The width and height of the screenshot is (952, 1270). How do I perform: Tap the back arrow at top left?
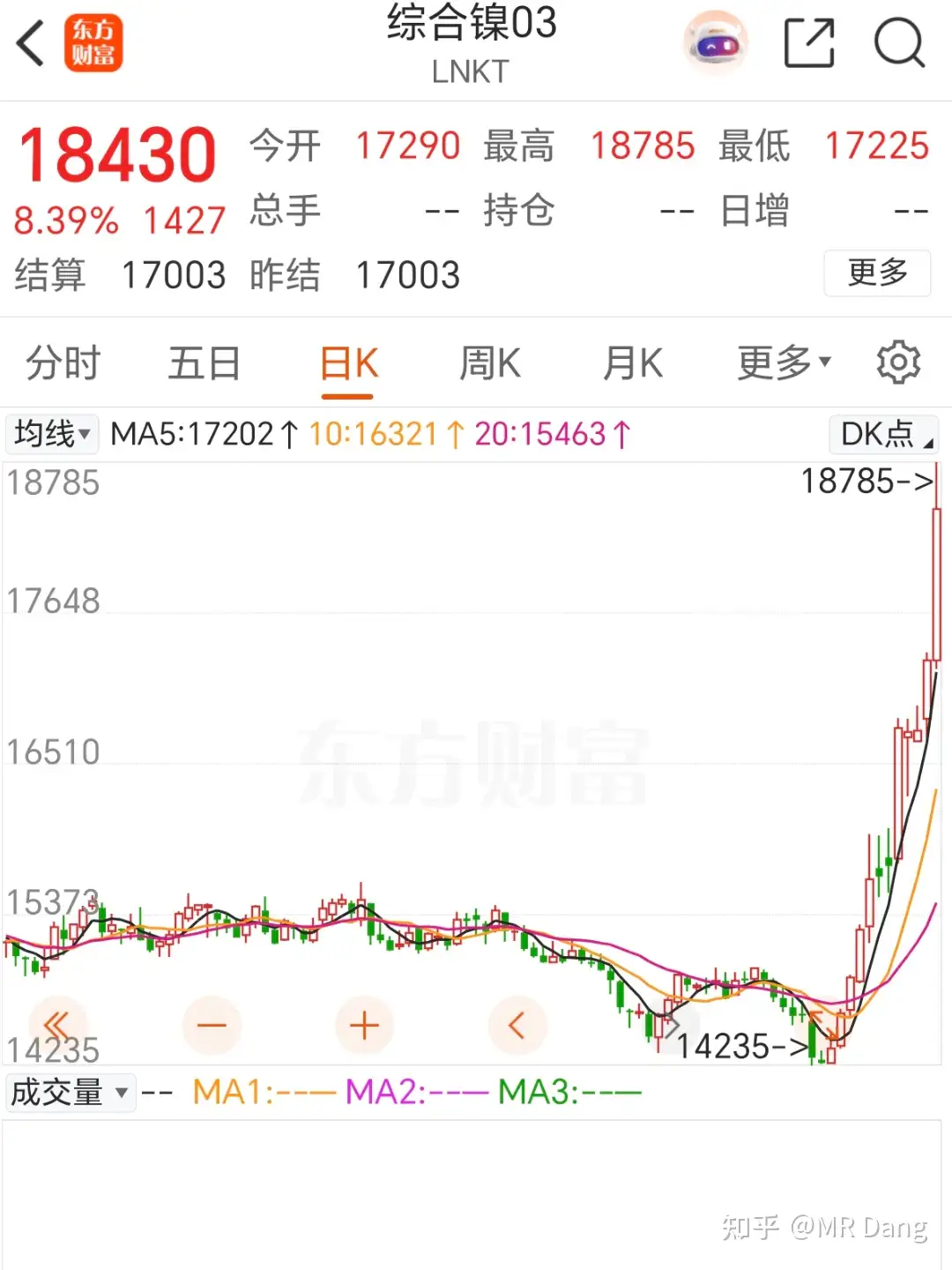click(29, 40)
